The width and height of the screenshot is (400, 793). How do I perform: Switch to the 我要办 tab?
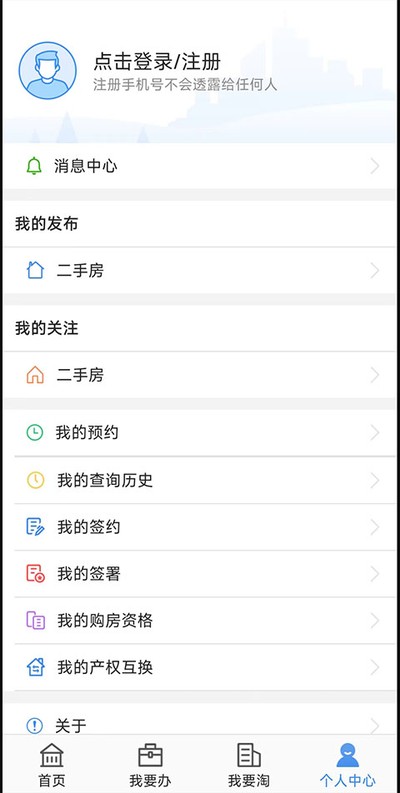point(150,765)
